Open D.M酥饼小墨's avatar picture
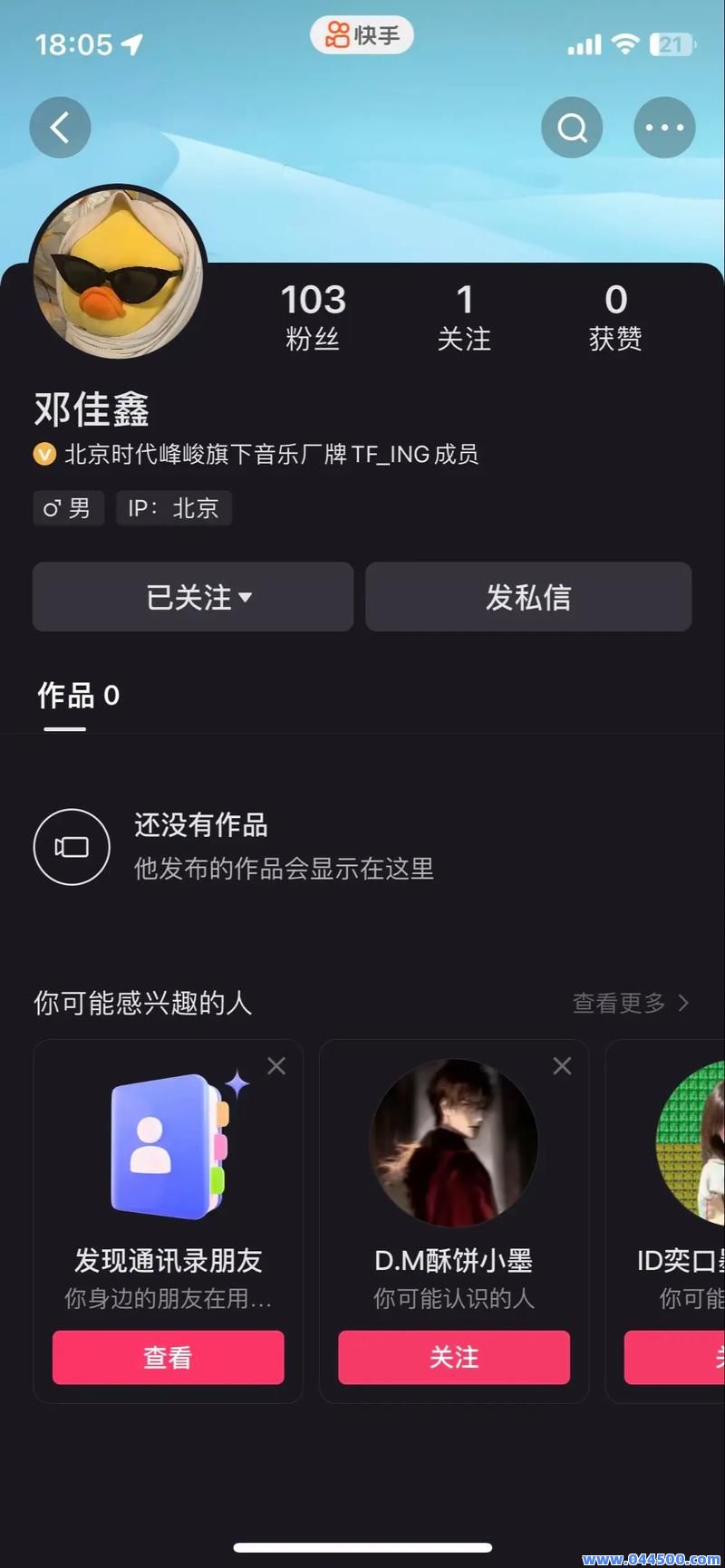Screen dimensions: 725x1568 click(453, 1142)
